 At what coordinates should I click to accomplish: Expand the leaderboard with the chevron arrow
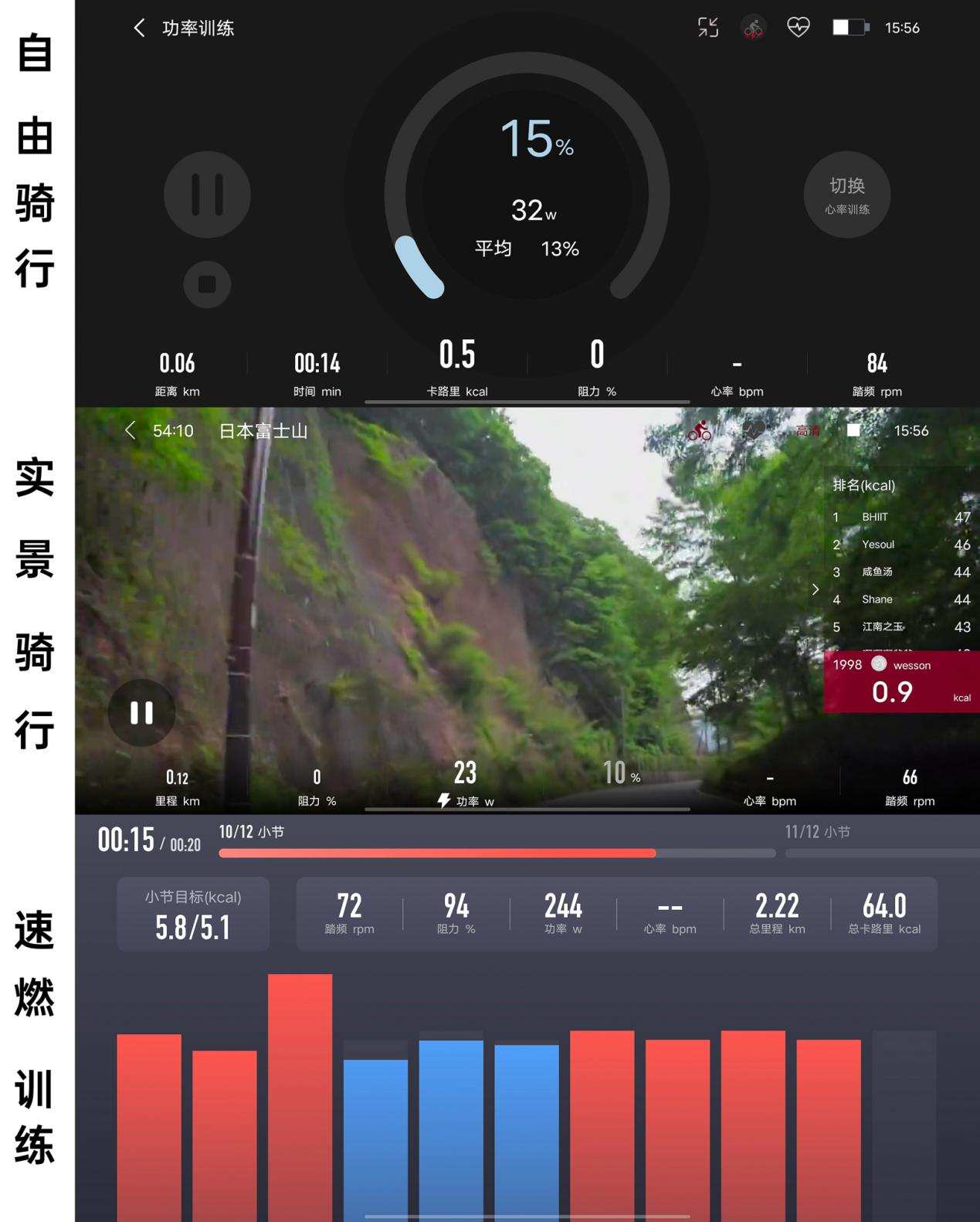pyautogui.click(x=816, y=589)
